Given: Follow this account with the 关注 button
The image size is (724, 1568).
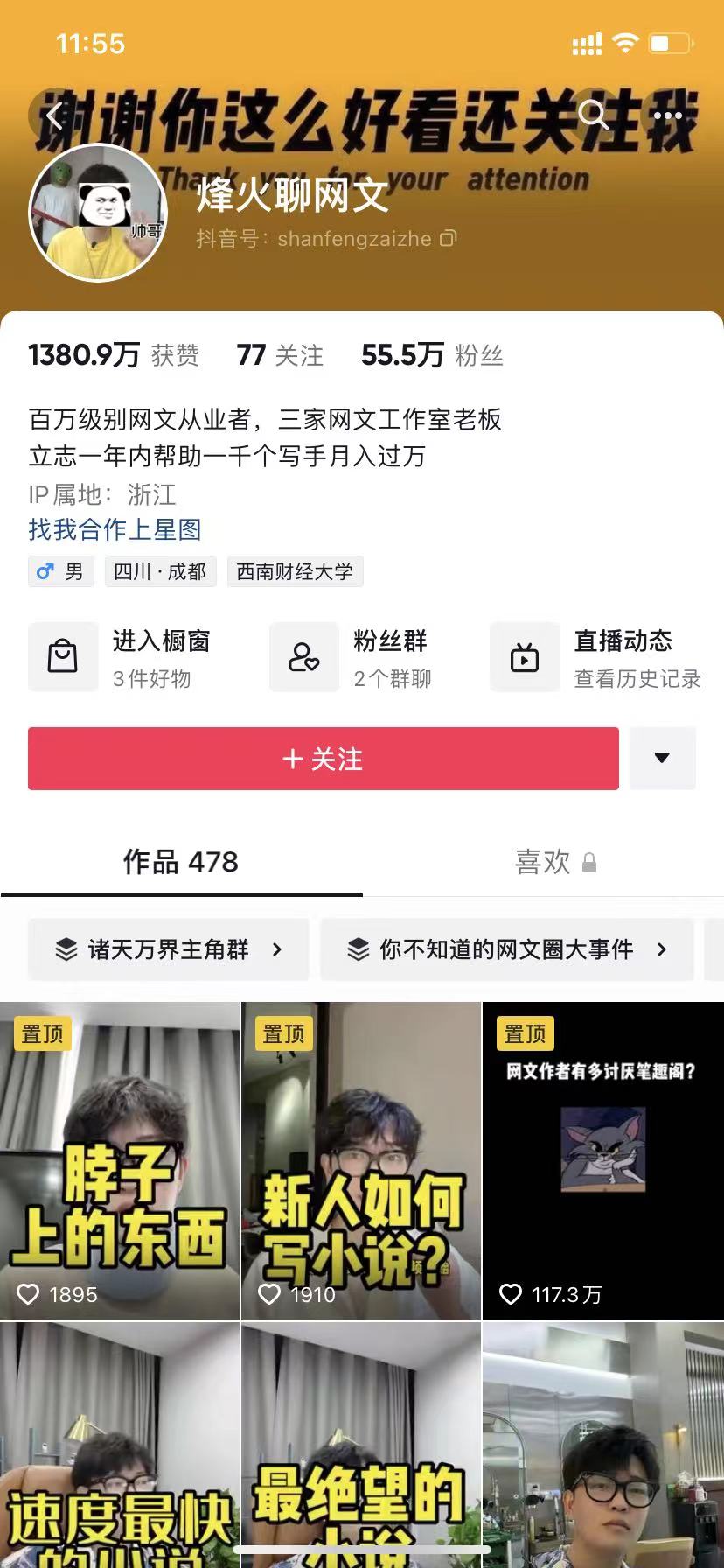Looking at the screenshot, I should tap(324, 759).
